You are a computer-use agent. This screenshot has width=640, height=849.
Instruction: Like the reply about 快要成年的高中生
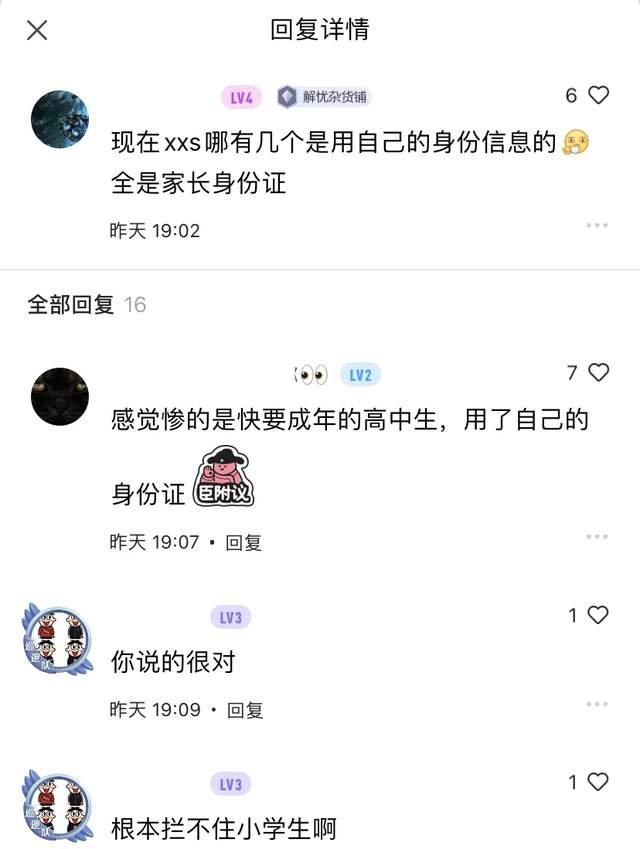(x=598, y=373)
